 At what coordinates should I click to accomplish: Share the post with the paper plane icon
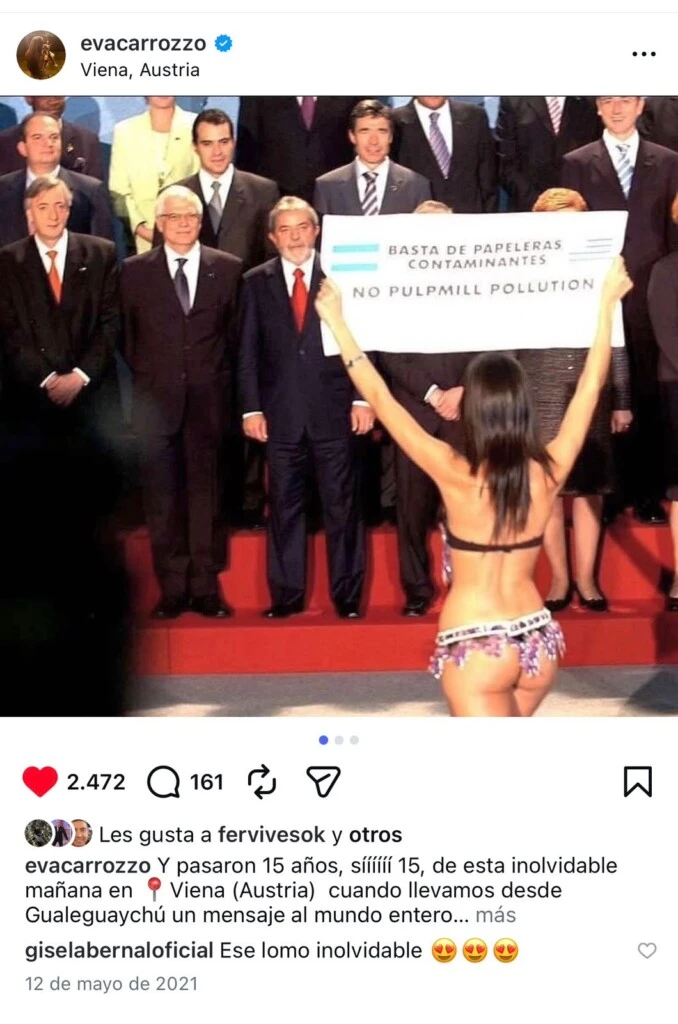tap(323, 781)
